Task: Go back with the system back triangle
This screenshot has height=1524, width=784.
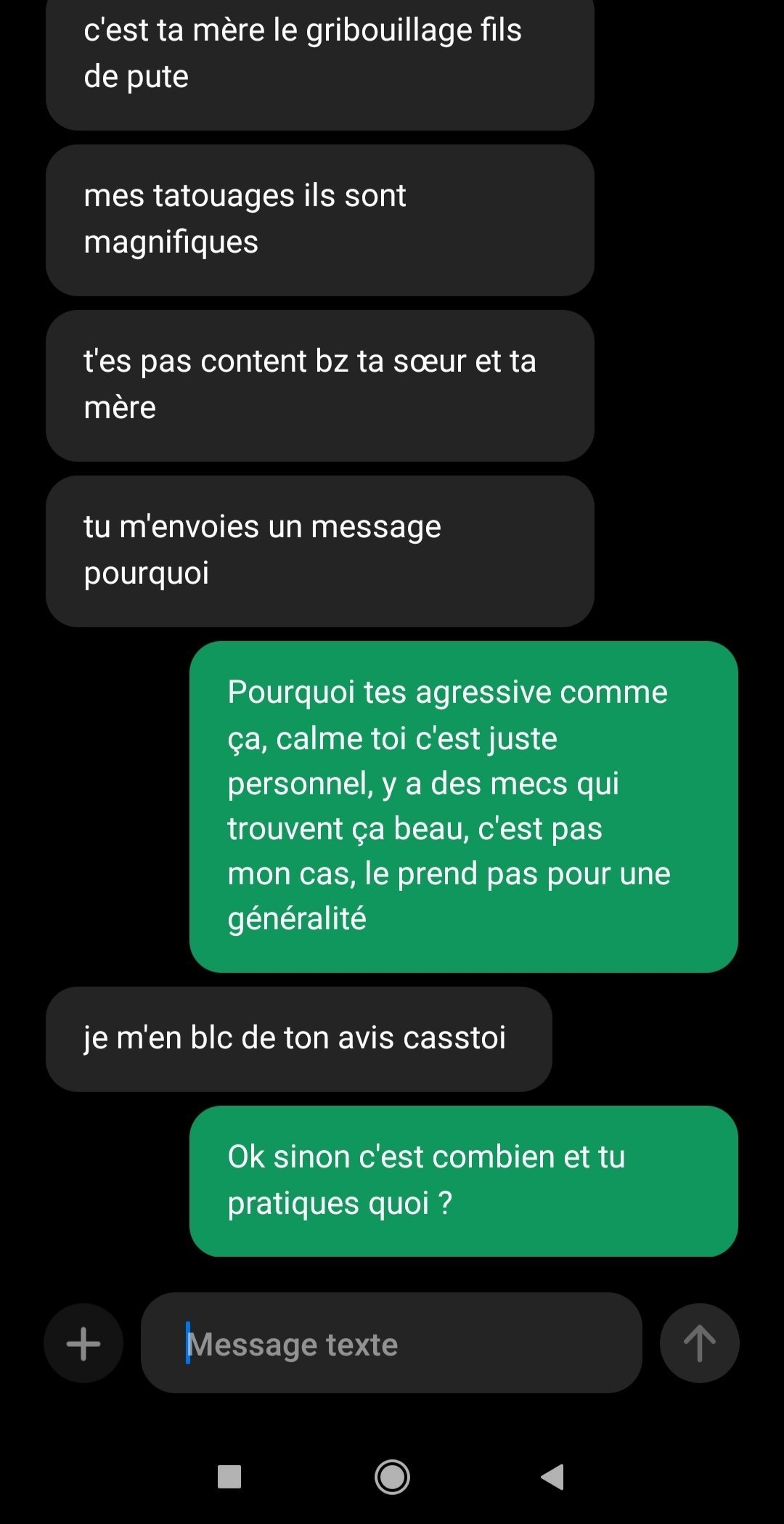Action: (x=553, y=1477)
